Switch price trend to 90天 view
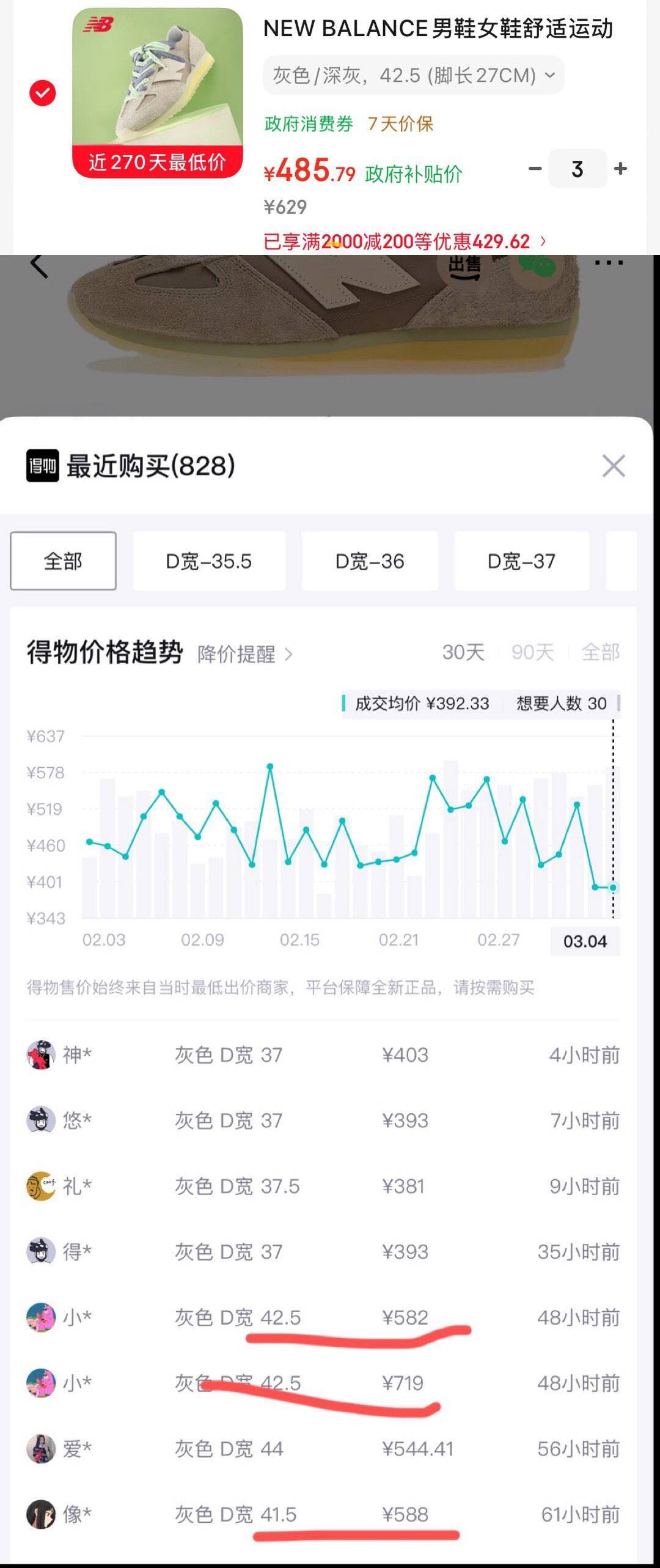The image size is (660, 1568). [x=534, y=652]
